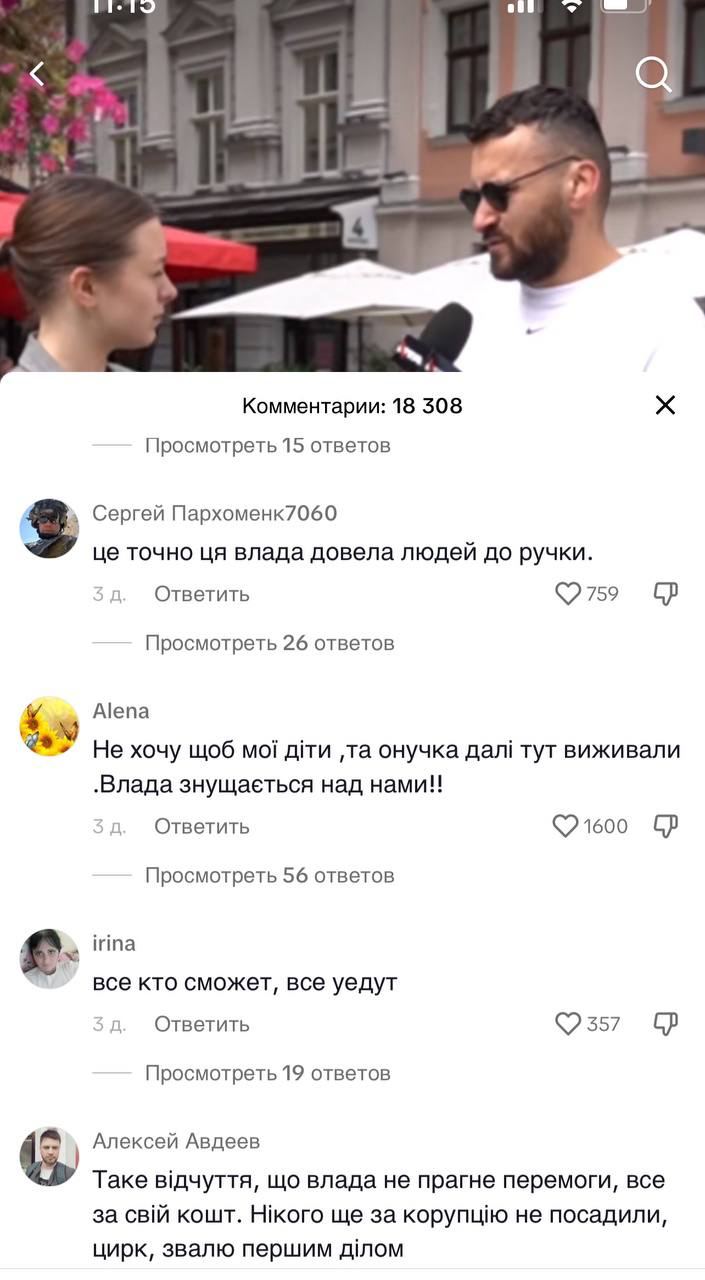Image resolution: width=705 pixels, height=1280 pixels.
Task: Open Alena's profile picture
Action: point(49,726)
